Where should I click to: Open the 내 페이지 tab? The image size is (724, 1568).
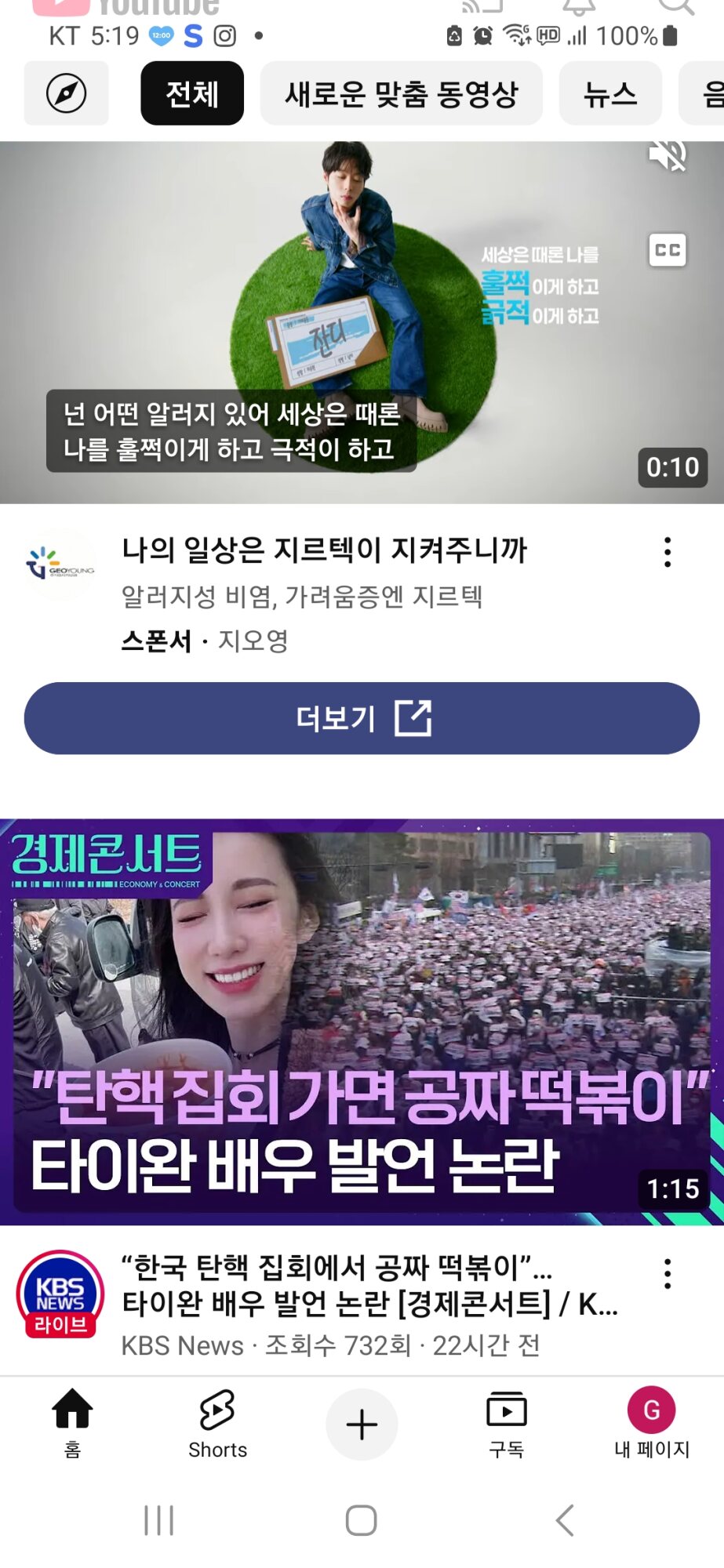(x=651, y=1423)
